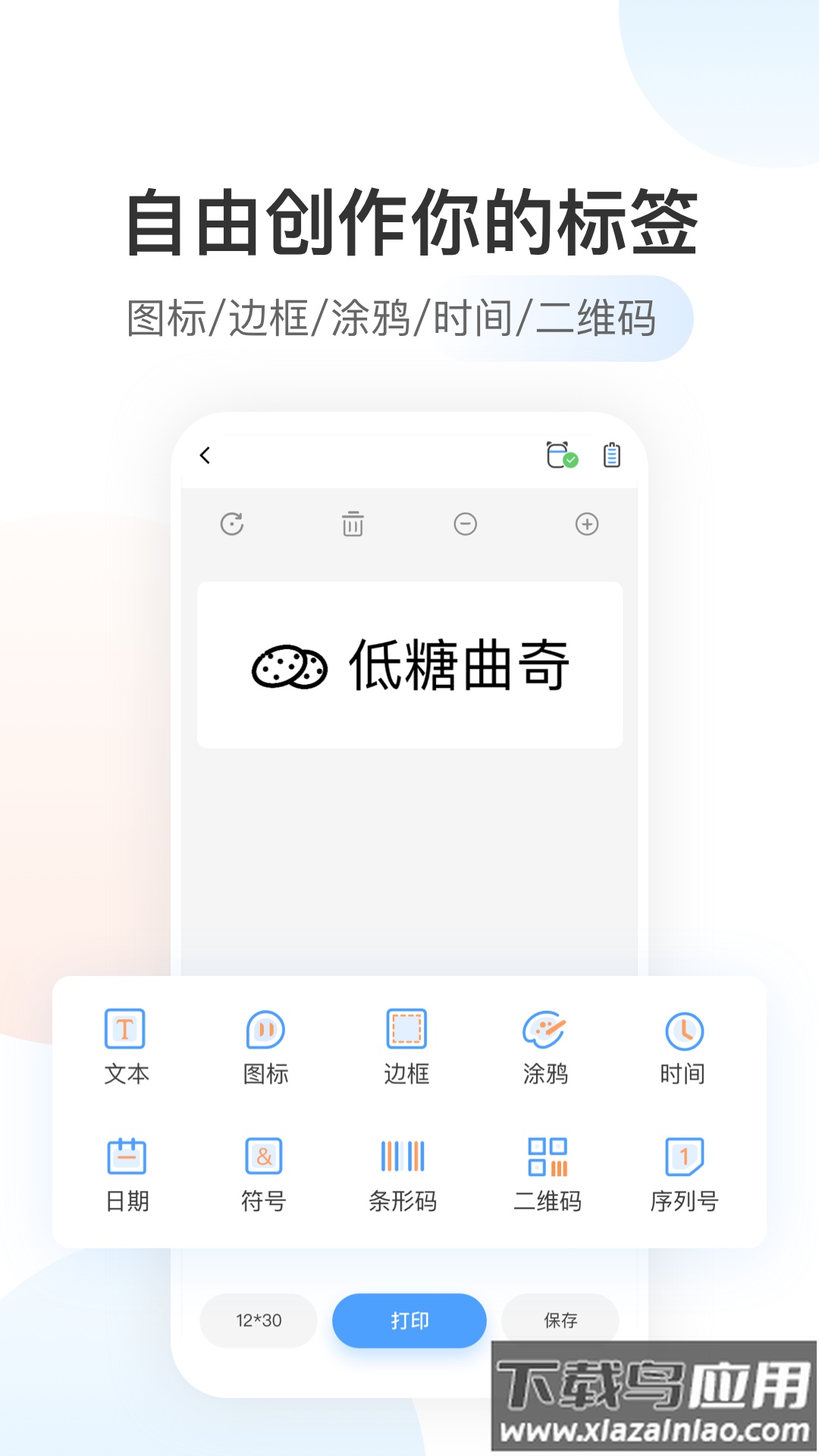Open the 图标 icon library
The image size is (819, 1456).
[x=265, y=1046]
